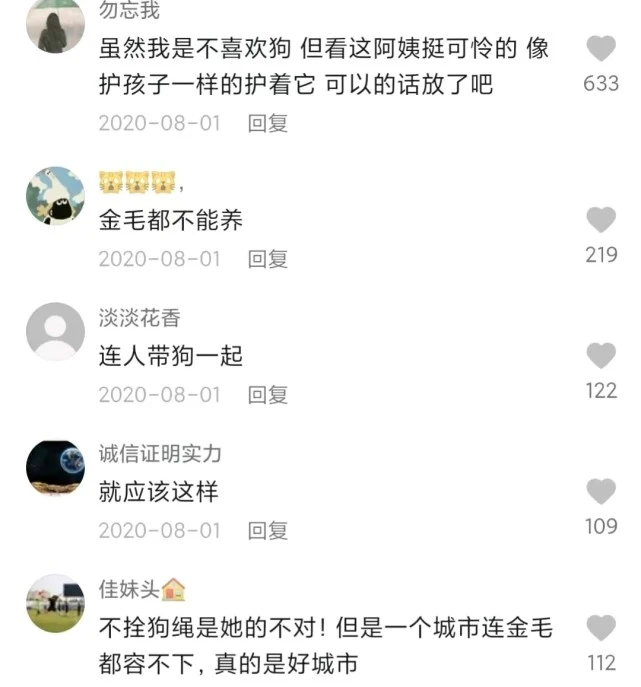The width and height of the screenshot is (641, 687).
Task: Reply to the comment 金毛都不能养
Action: pos(267,259)
